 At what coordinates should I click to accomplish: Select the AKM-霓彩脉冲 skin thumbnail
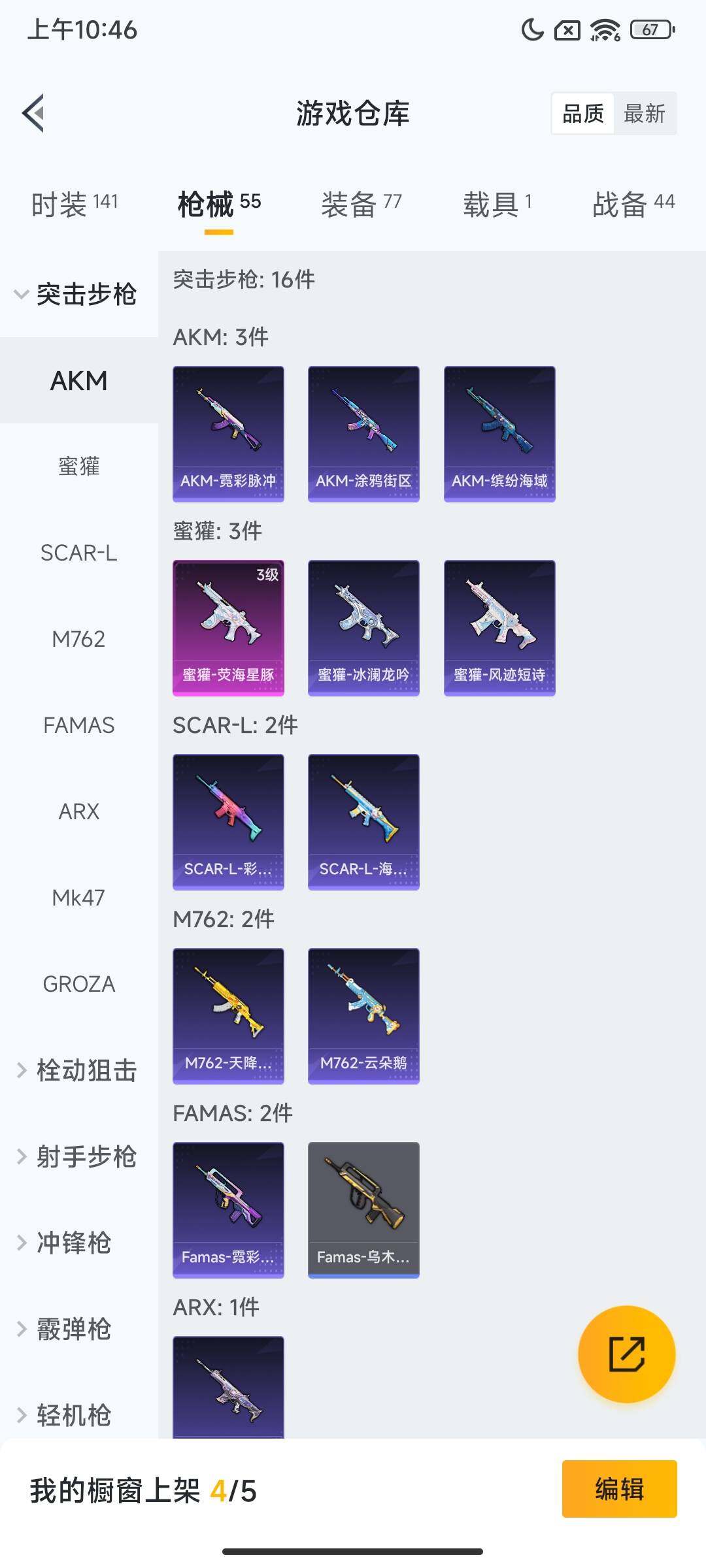[x=227, y=431]
